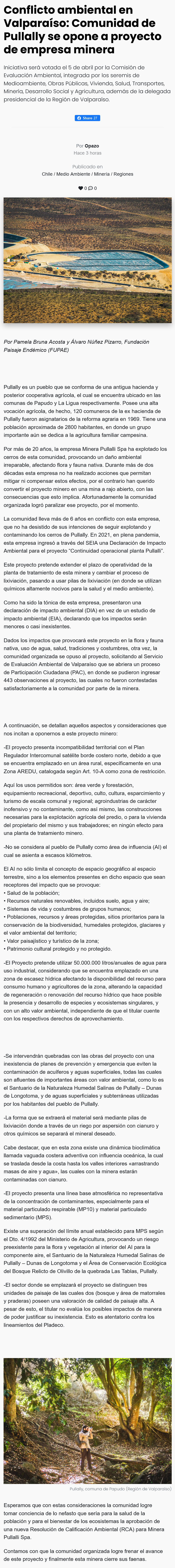Open the comments bubble icon
Image resolution: width=175 pixels, height=1568 pixels.
point(91,188)
